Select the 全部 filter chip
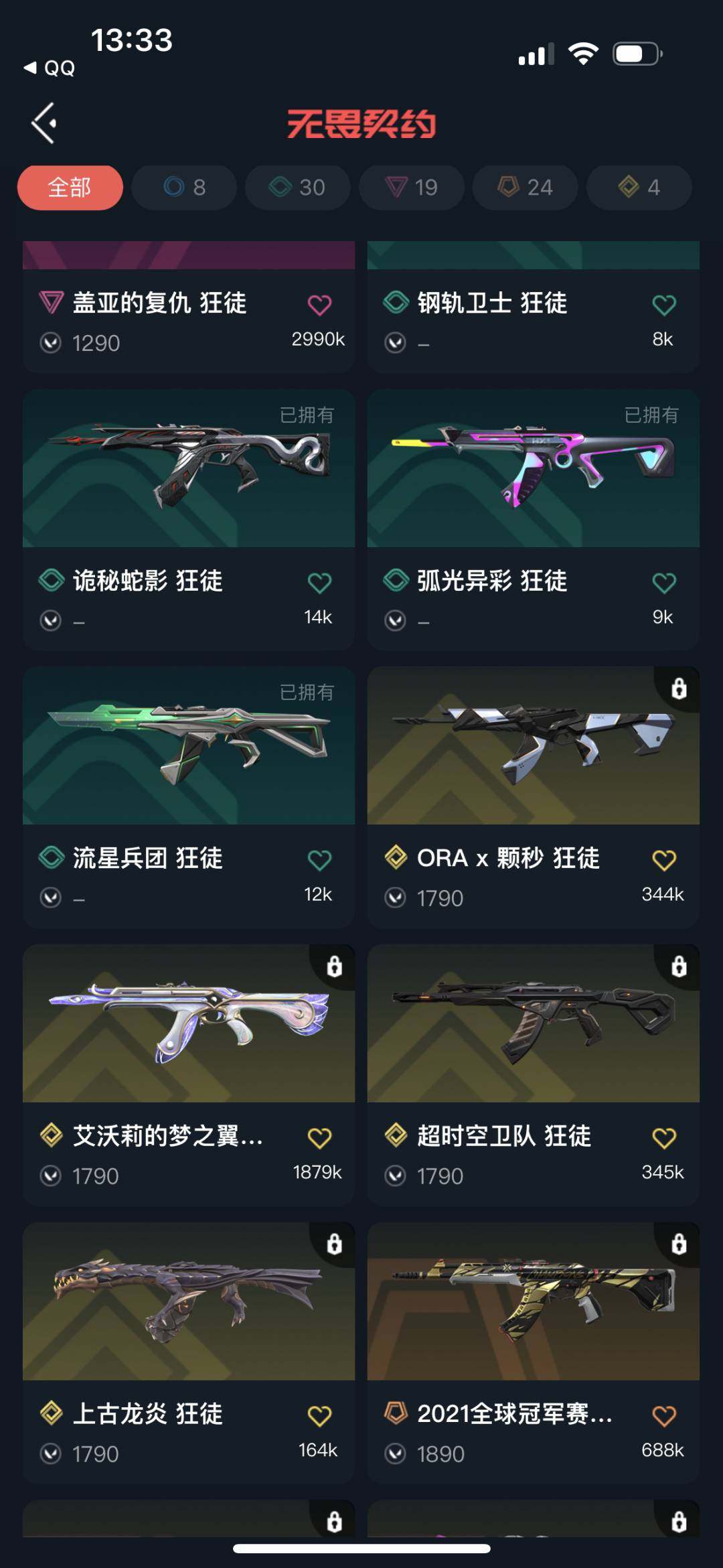 click(70, 187)
